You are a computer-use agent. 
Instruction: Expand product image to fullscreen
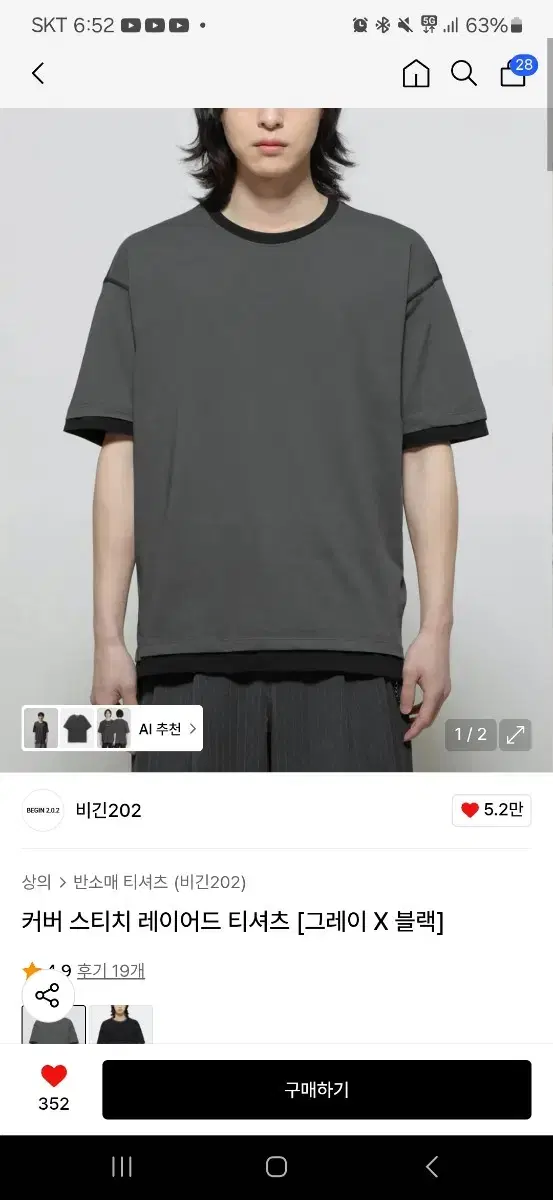click(x=516, y=735)
